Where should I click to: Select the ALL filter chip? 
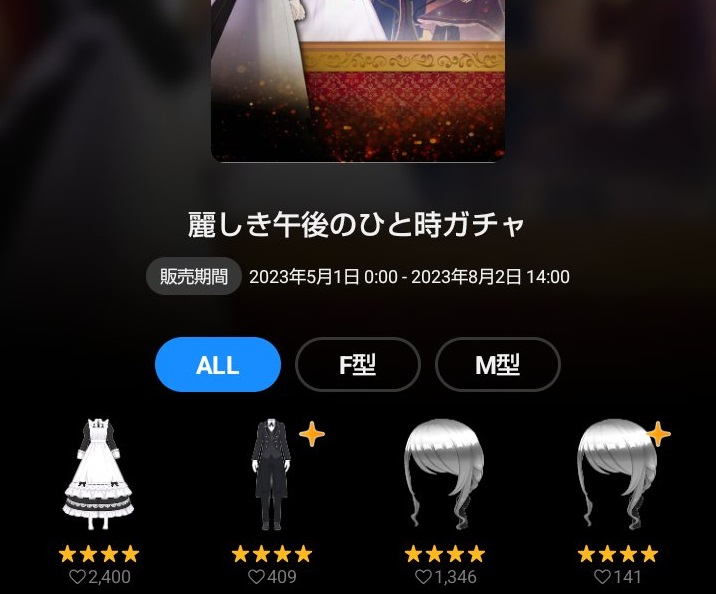pos(218,365)
